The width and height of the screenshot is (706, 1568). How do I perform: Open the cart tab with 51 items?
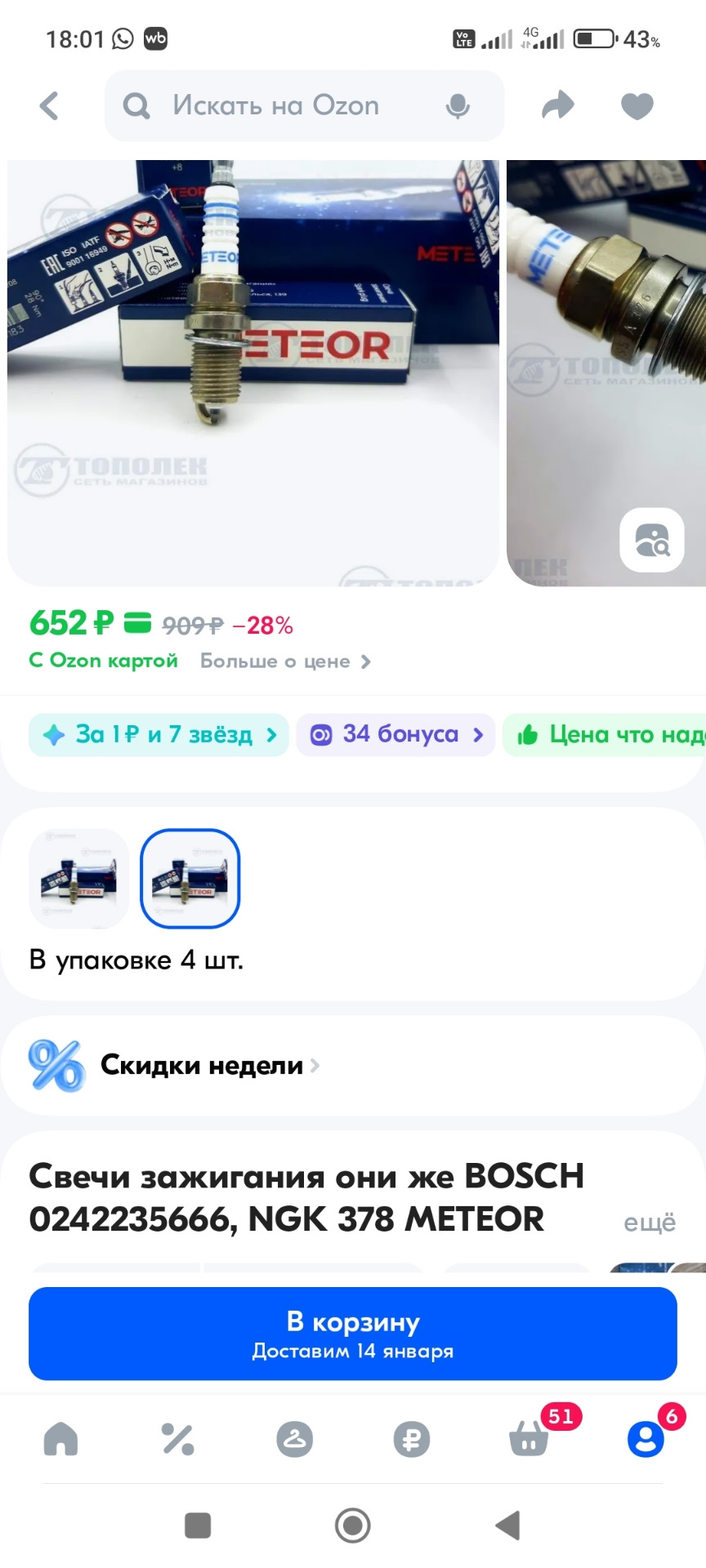click(529, 1439)
